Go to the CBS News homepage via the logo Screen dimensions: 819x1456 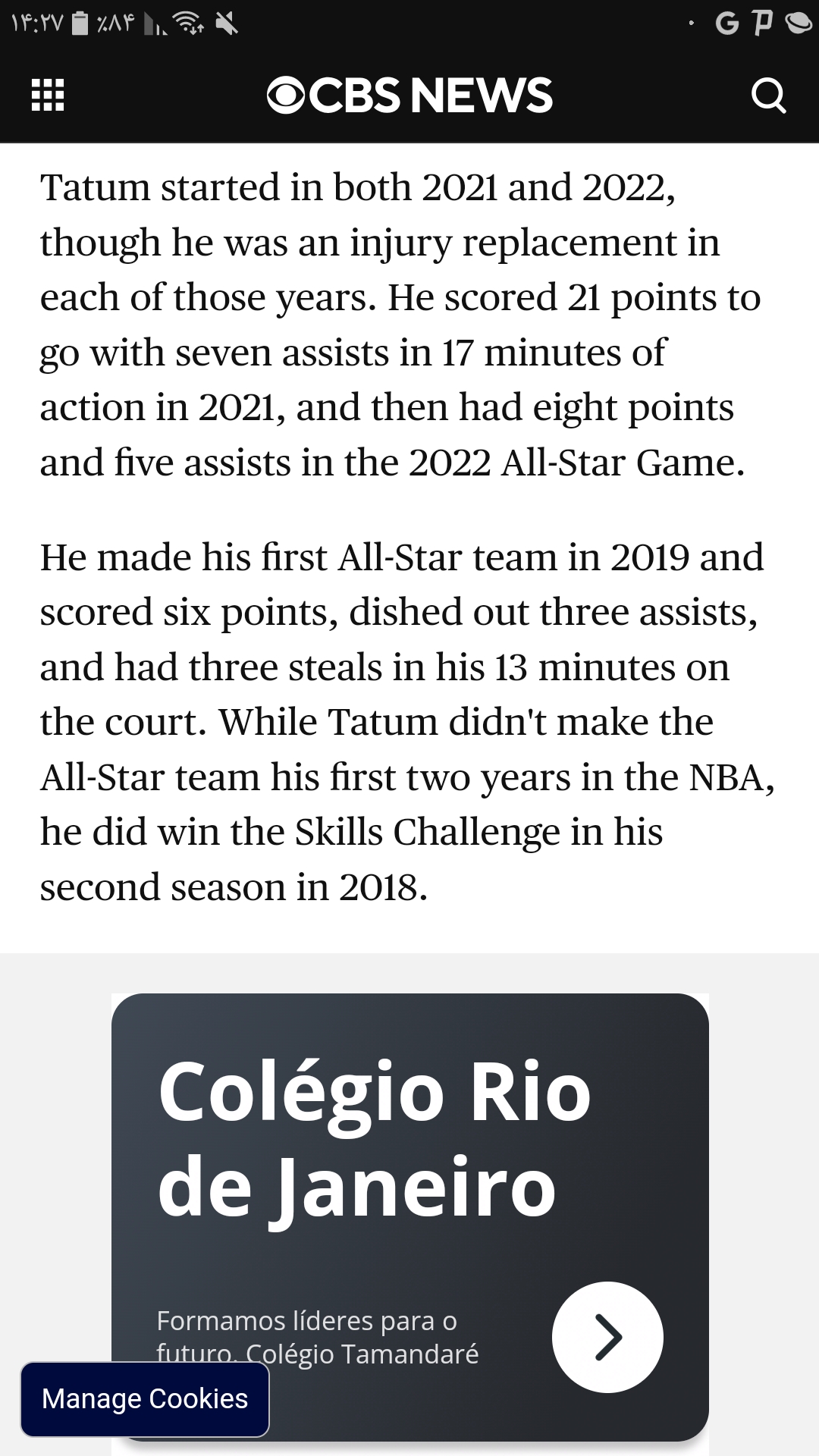click(409, 96)
